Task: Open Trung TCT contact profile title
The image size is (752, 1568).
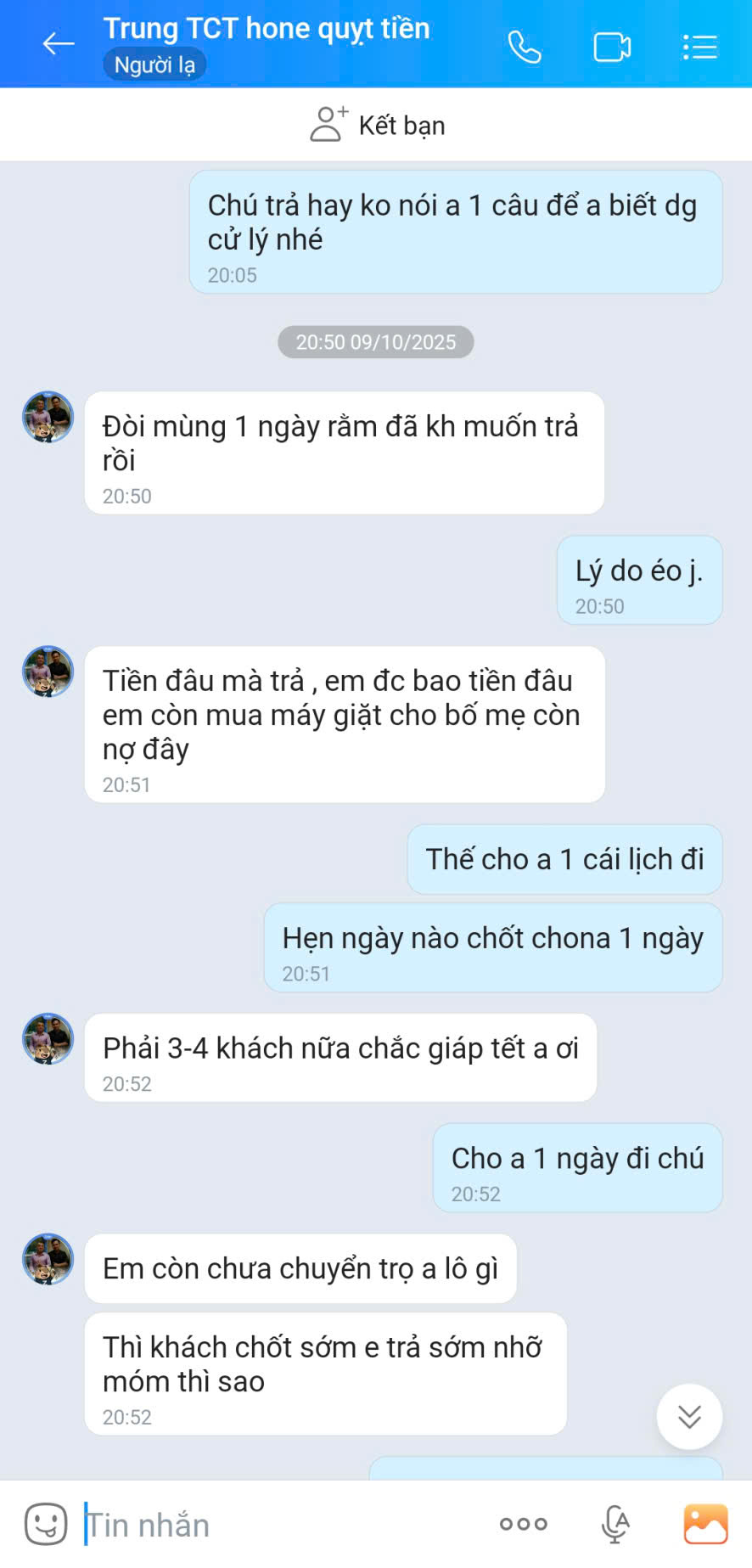Action: pyautogui.click(x=267, y=29)
